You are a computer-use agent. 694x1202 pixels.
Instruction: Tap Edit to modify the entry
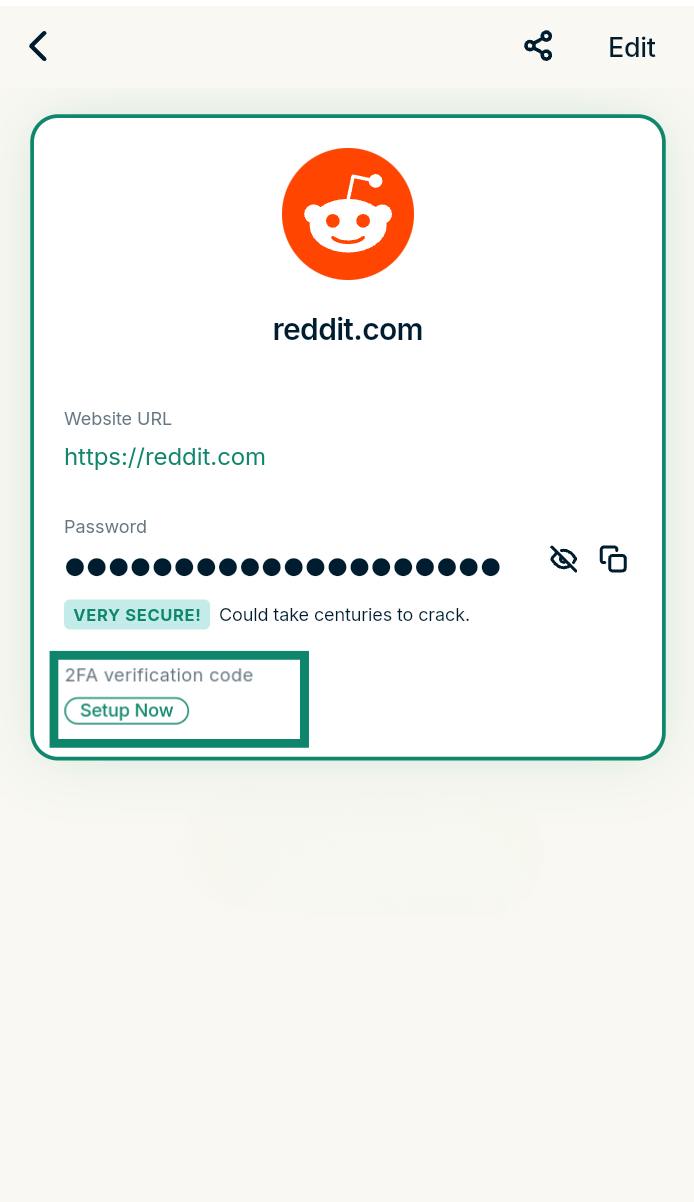coord(632,47)
